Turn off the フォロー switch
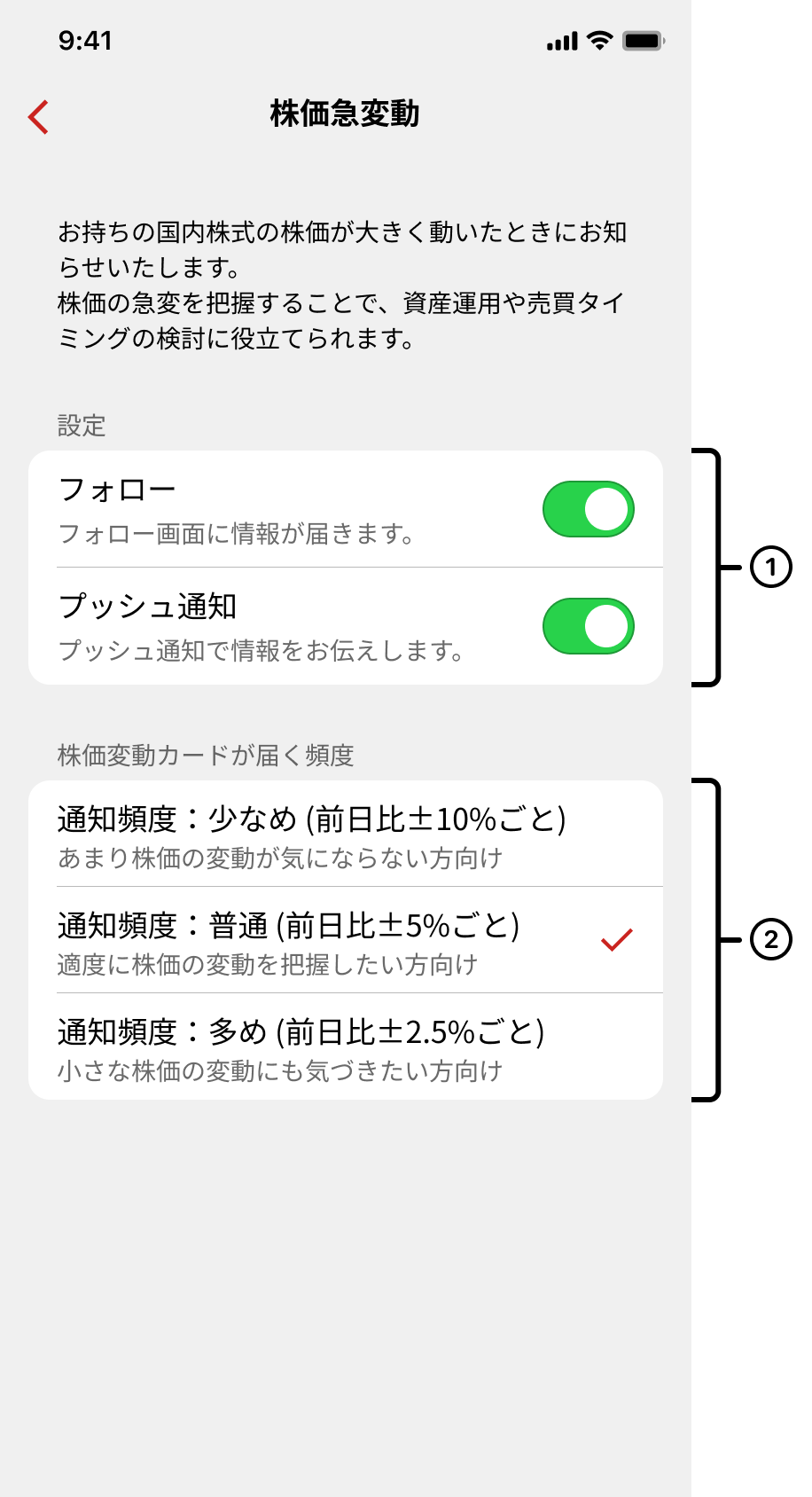This screenshot has width=812, height=1497. (589, 509)
